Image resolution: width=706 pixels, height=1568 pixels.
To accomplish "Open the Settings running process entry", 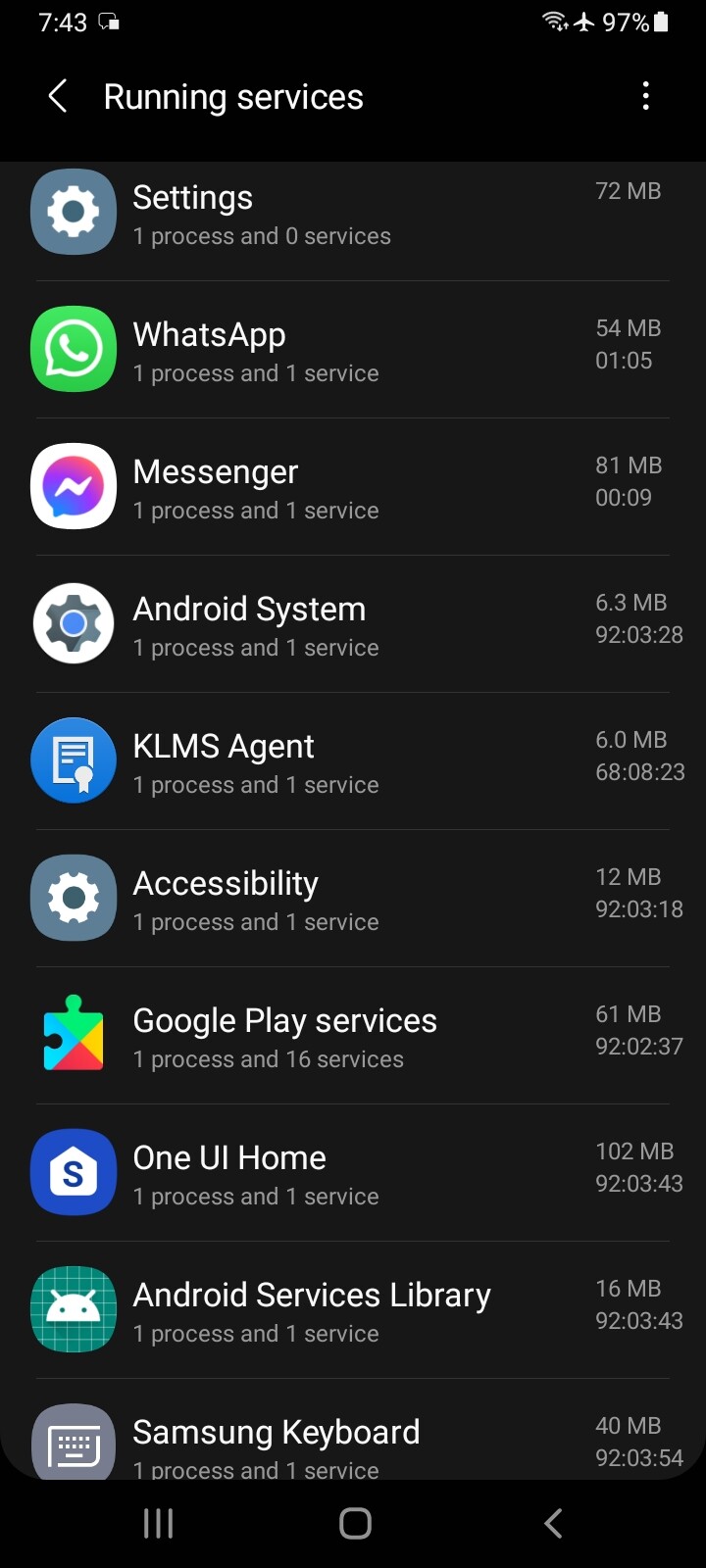I will [x=353, y=213].
